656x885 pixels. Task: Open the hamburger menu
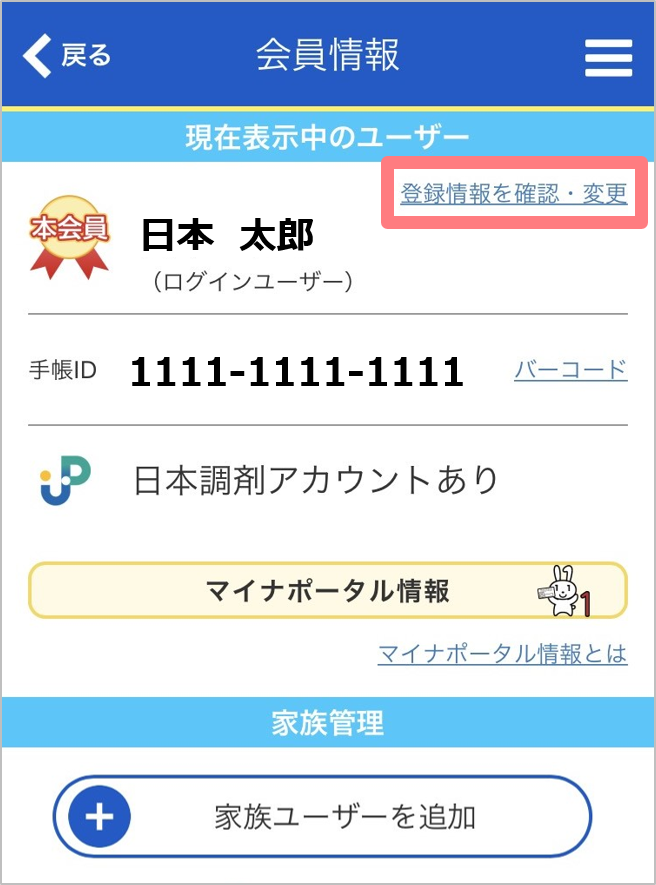coord(608,57)
